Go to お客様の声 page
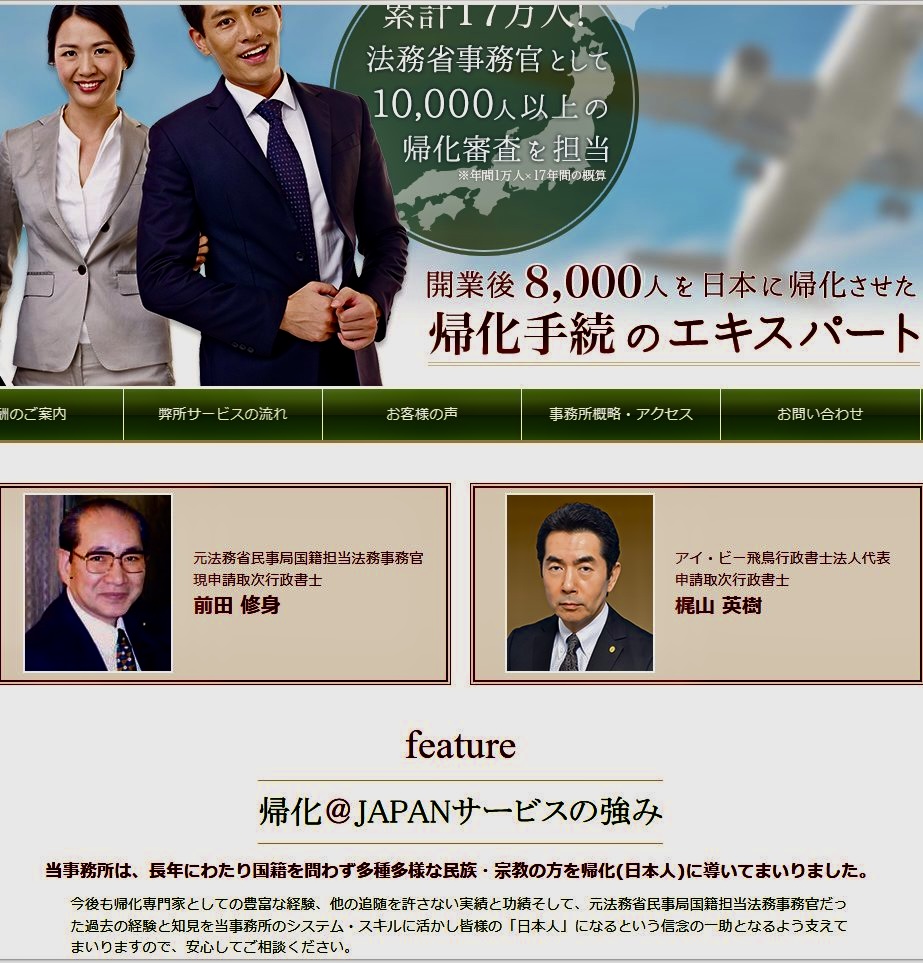This screenshot has height=963, width=923. click(421, 414)
